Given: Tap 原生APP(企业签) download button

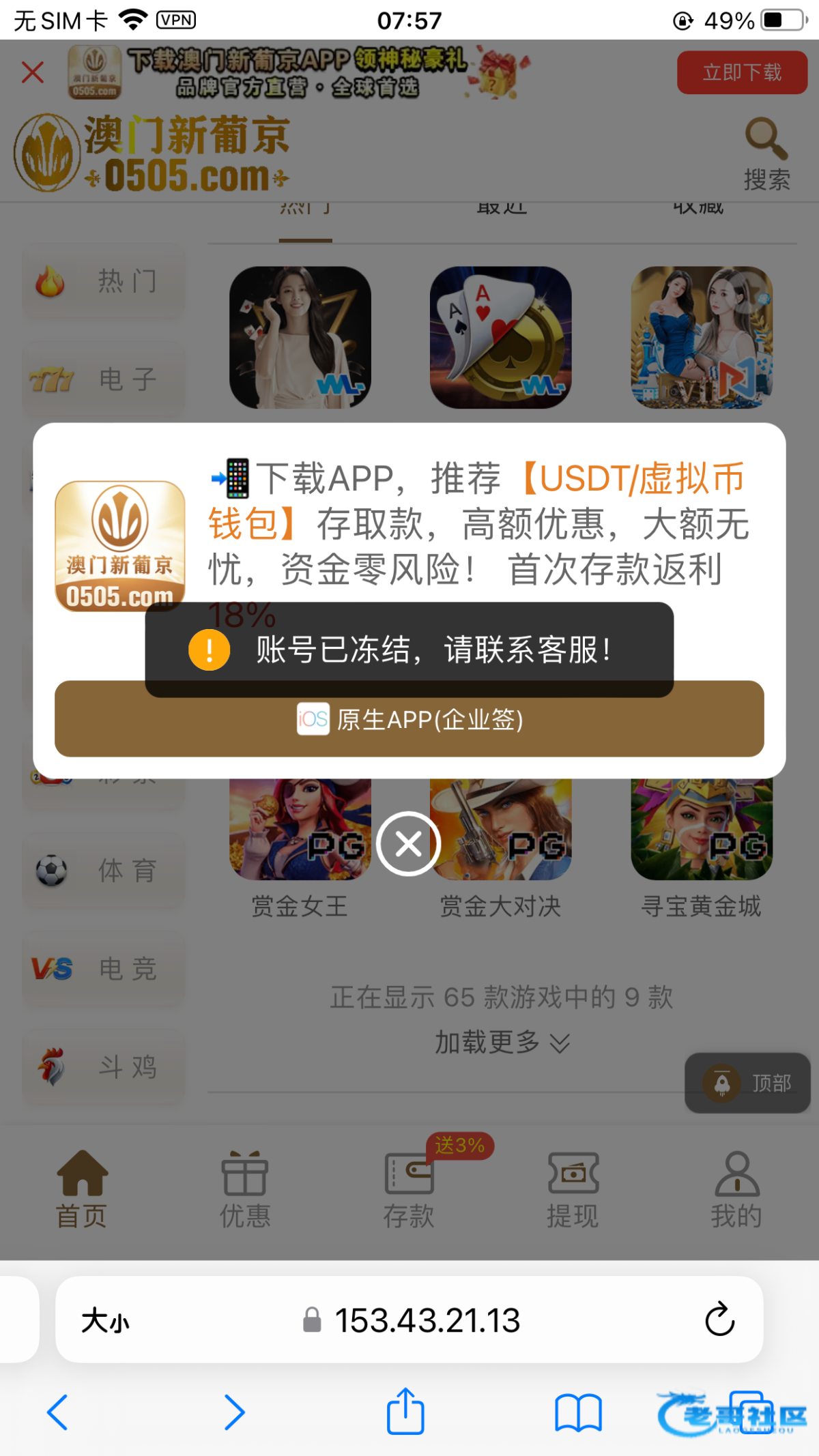Looking at the screenshot, I should coord(409,719).
